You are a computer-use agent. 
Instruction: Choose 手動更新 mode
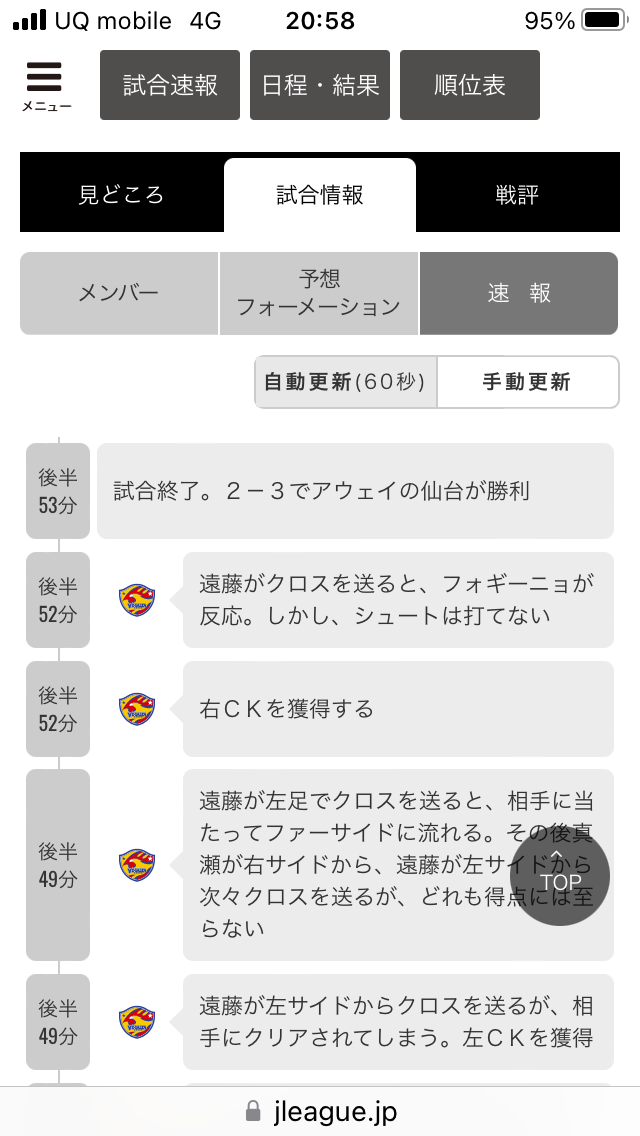pos(527,382)
